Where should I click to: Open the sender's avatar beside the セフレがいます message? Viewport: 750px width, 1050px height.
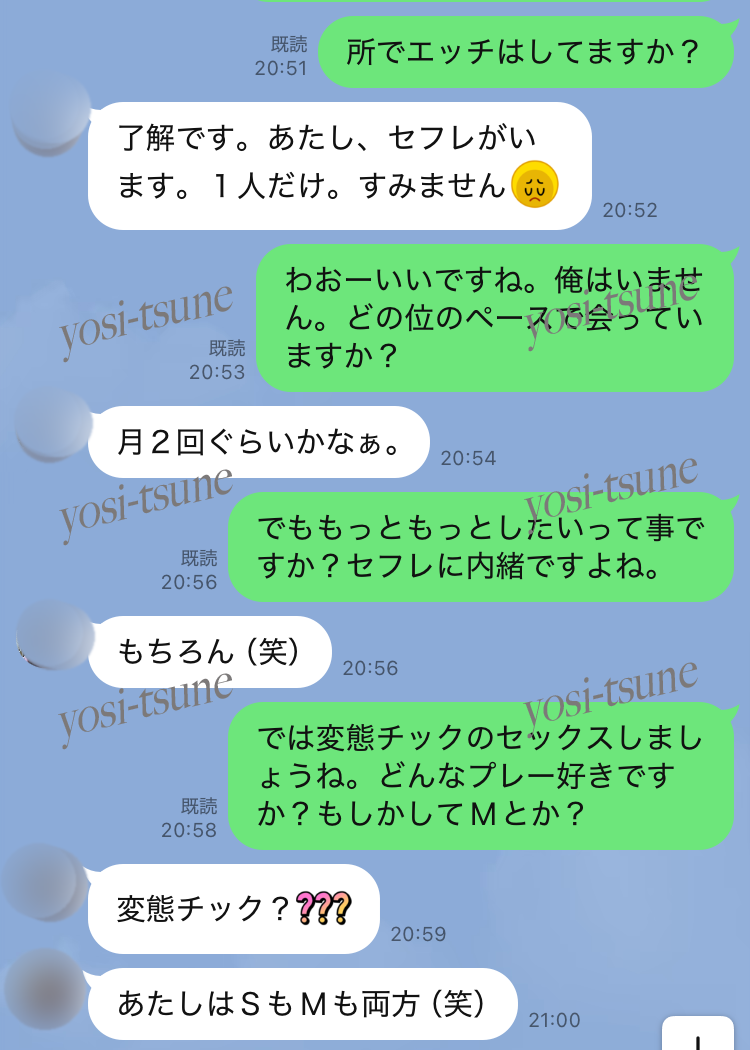coord(51,116)
